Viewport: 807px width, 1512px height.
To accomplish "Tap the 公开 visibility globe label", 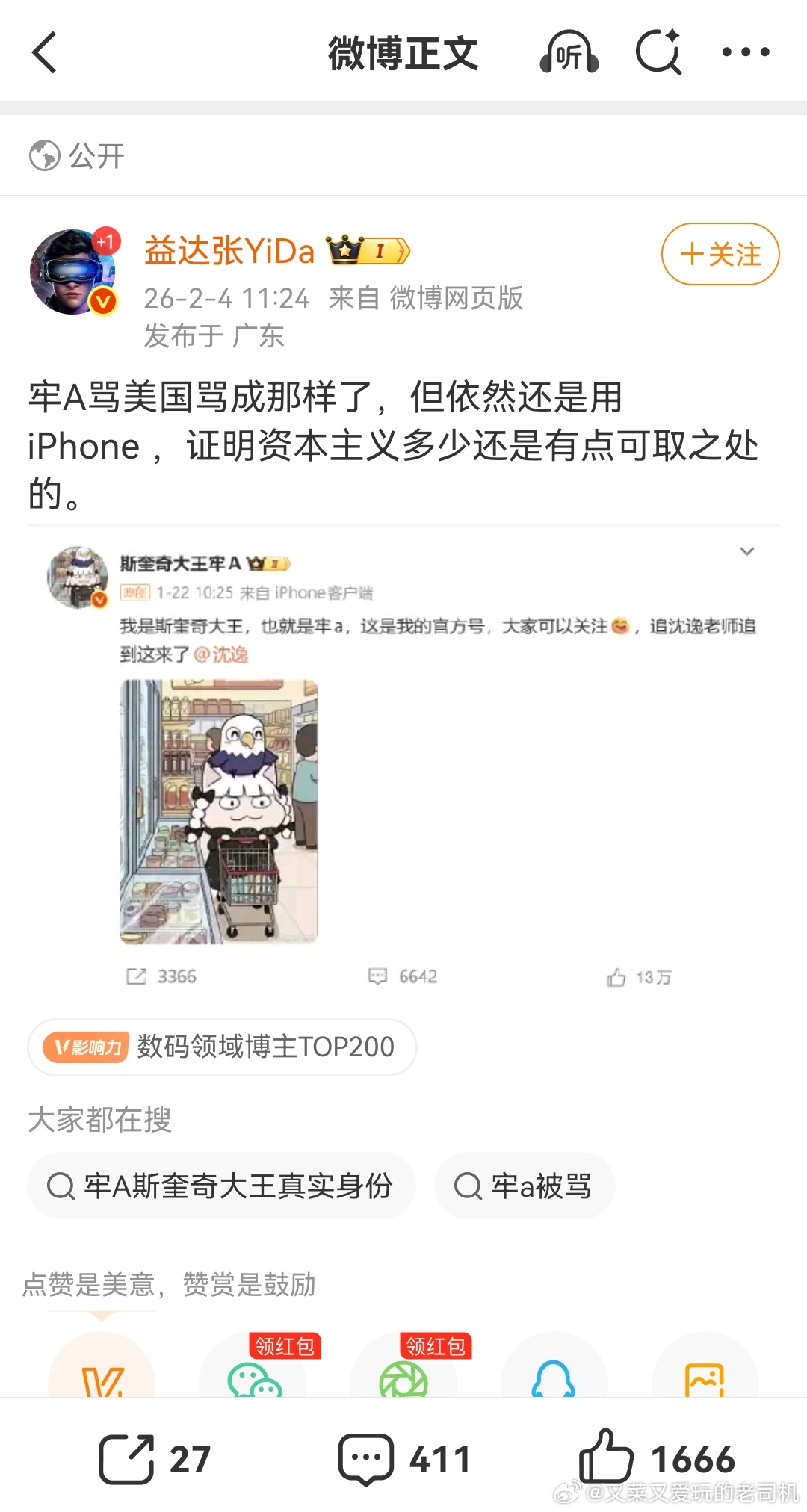I will (x=74, y=155).
